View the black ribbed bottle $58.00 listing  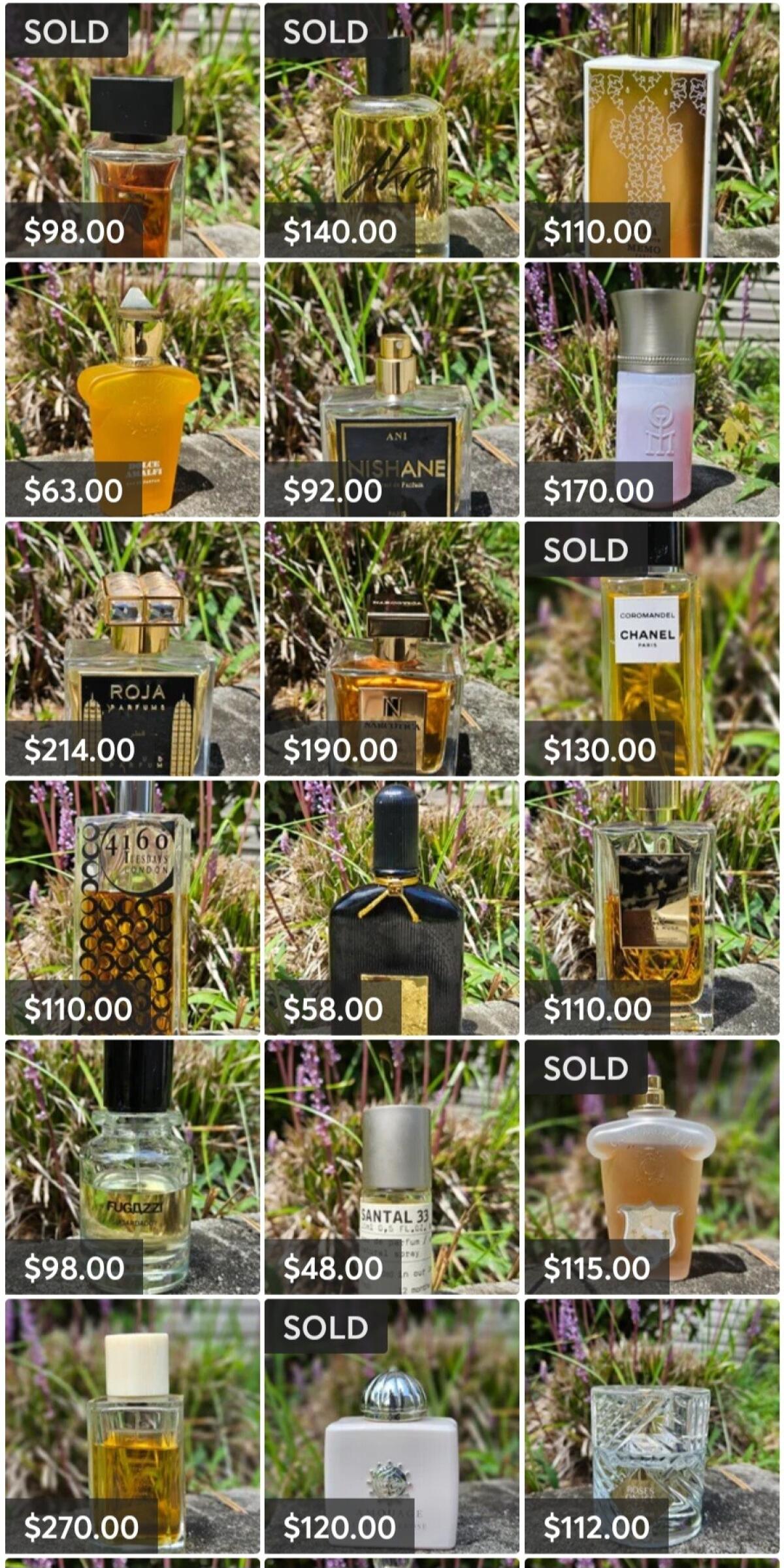click(x=392, y=908)
